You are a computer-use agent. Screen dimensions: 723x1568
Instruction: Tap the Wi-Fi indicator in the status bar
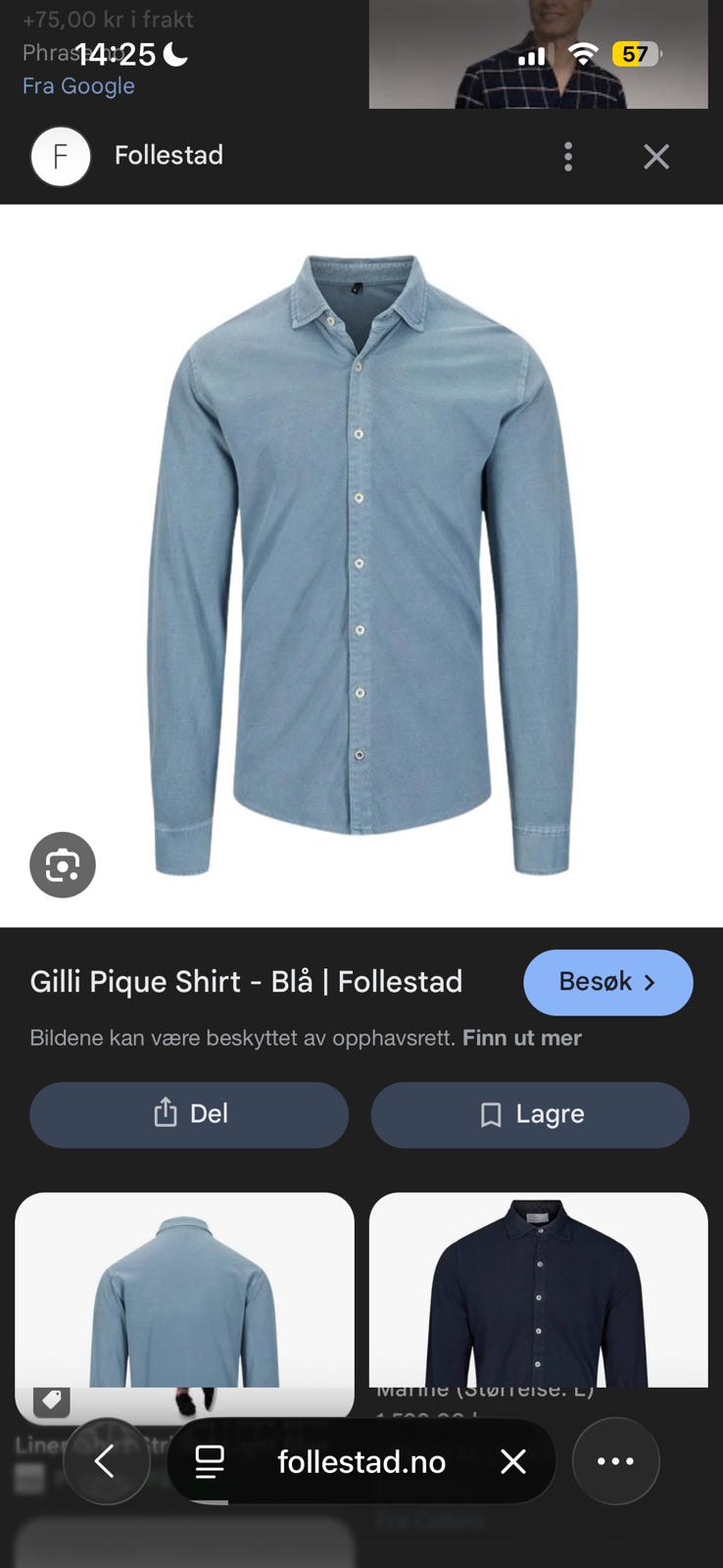[x=585, y=55]
